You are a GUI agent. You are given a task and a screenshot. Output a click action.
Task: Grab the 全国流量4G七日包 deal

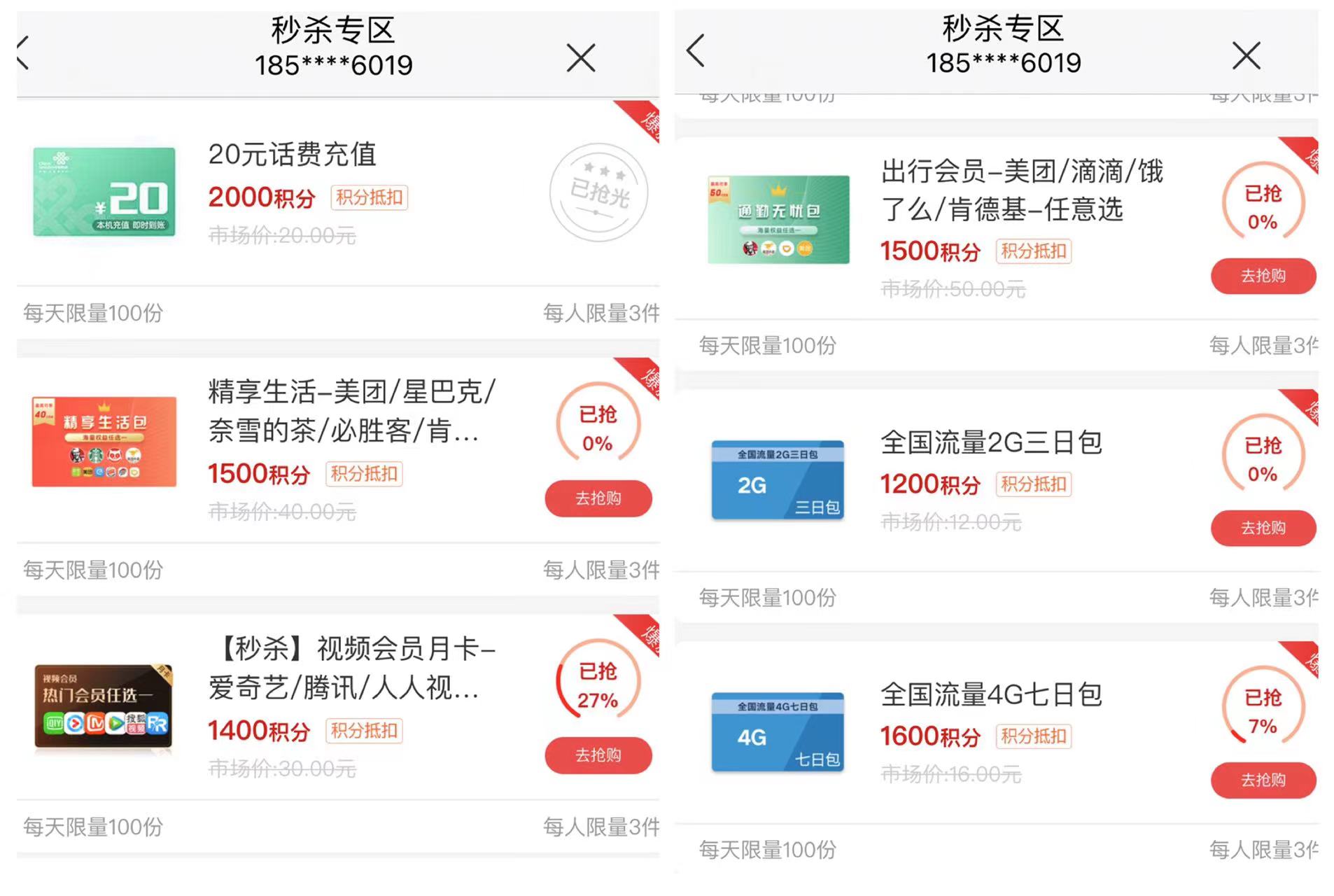1263,780
